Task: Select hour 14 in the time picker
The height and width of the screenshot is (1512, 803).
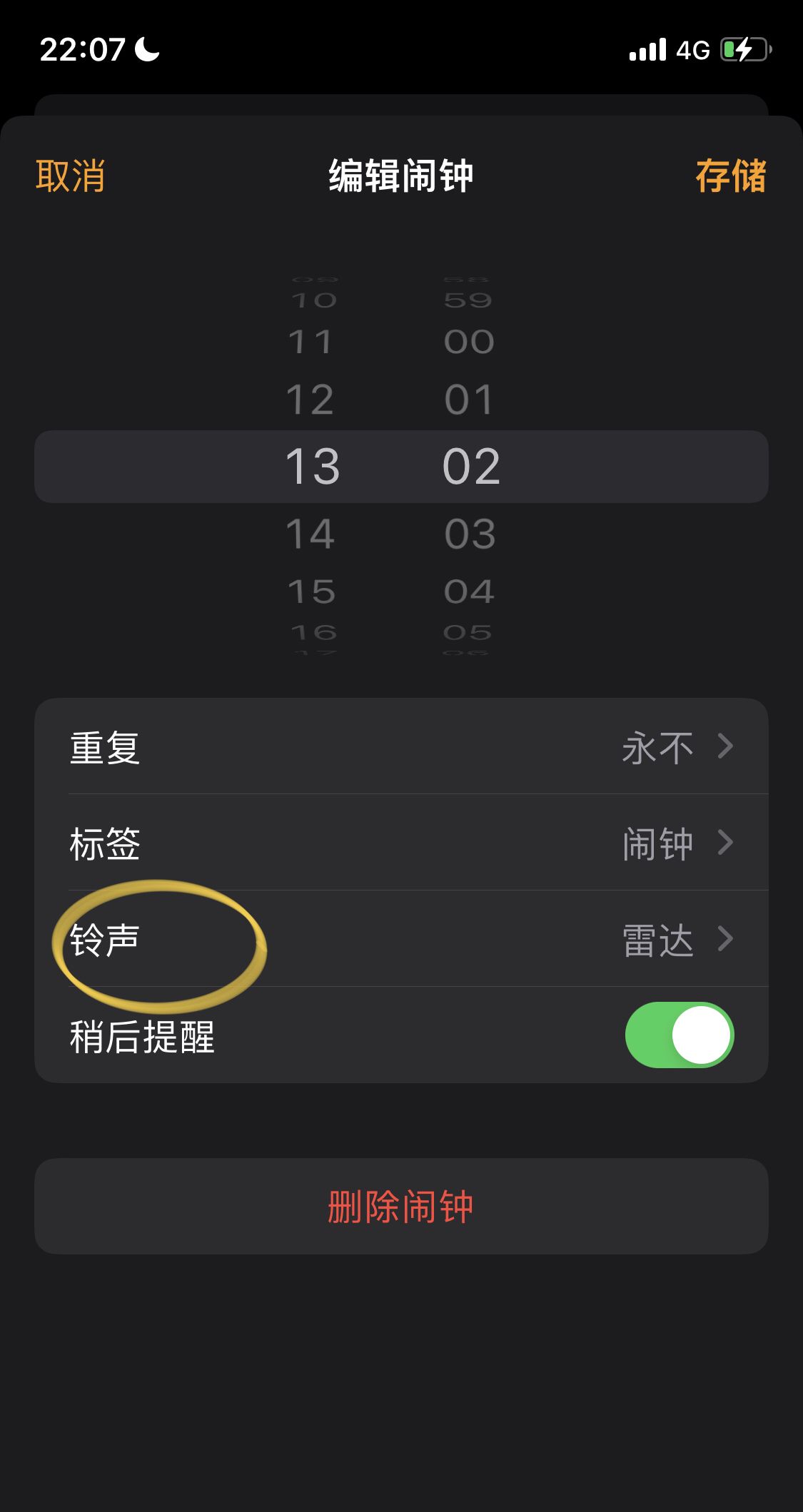Action: point(310,534)
